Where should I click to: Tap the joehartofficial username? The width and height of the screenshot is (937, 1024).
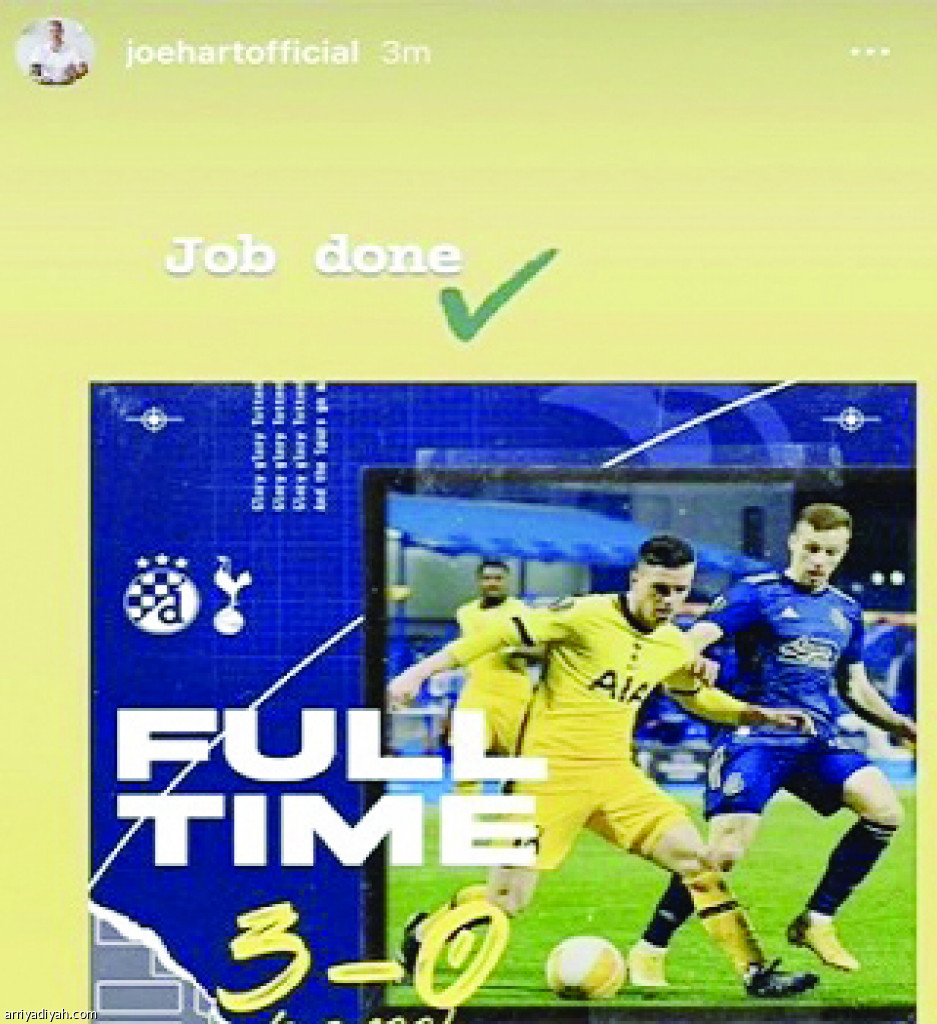241,53
